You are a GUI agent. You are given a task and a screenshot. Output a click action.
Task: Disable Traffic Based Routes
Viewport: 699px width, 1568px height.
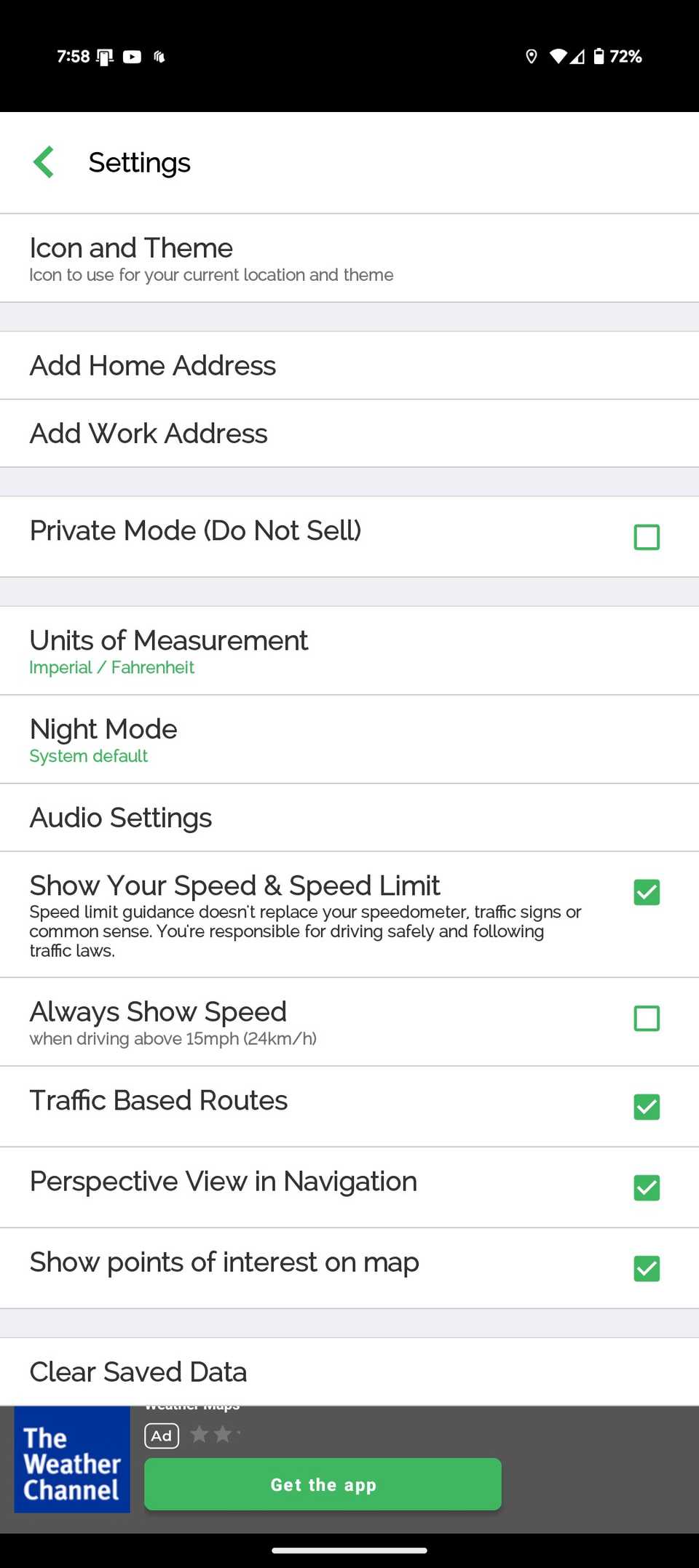pos(647,1107)
